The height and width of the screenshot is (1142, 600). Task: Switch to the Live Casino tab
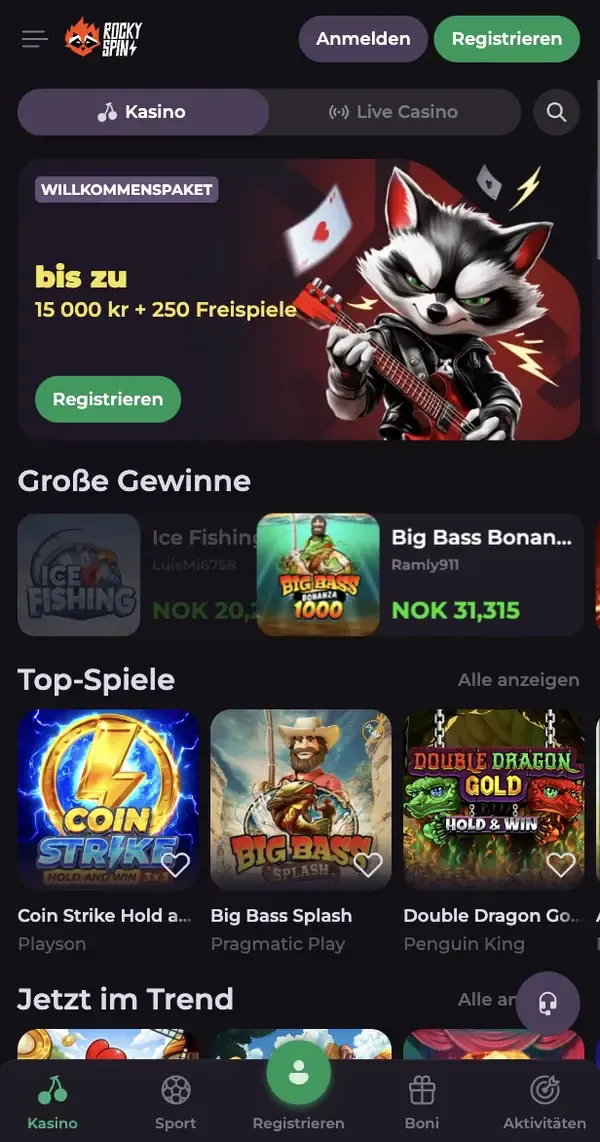(x=394, y=112)
